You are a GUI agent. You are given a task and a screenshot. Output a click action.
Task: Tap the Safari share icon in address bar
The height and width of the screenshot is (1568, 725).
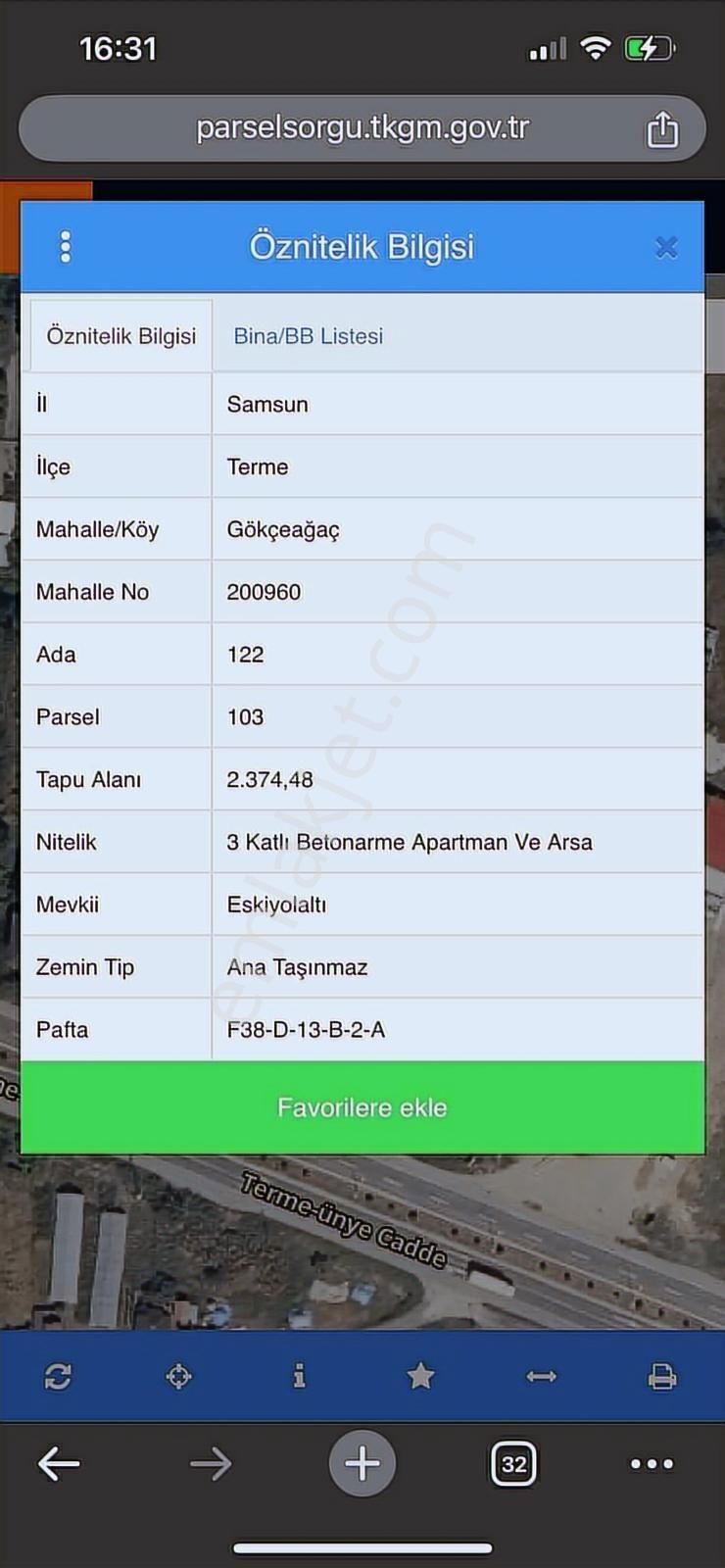coord(664,127)
